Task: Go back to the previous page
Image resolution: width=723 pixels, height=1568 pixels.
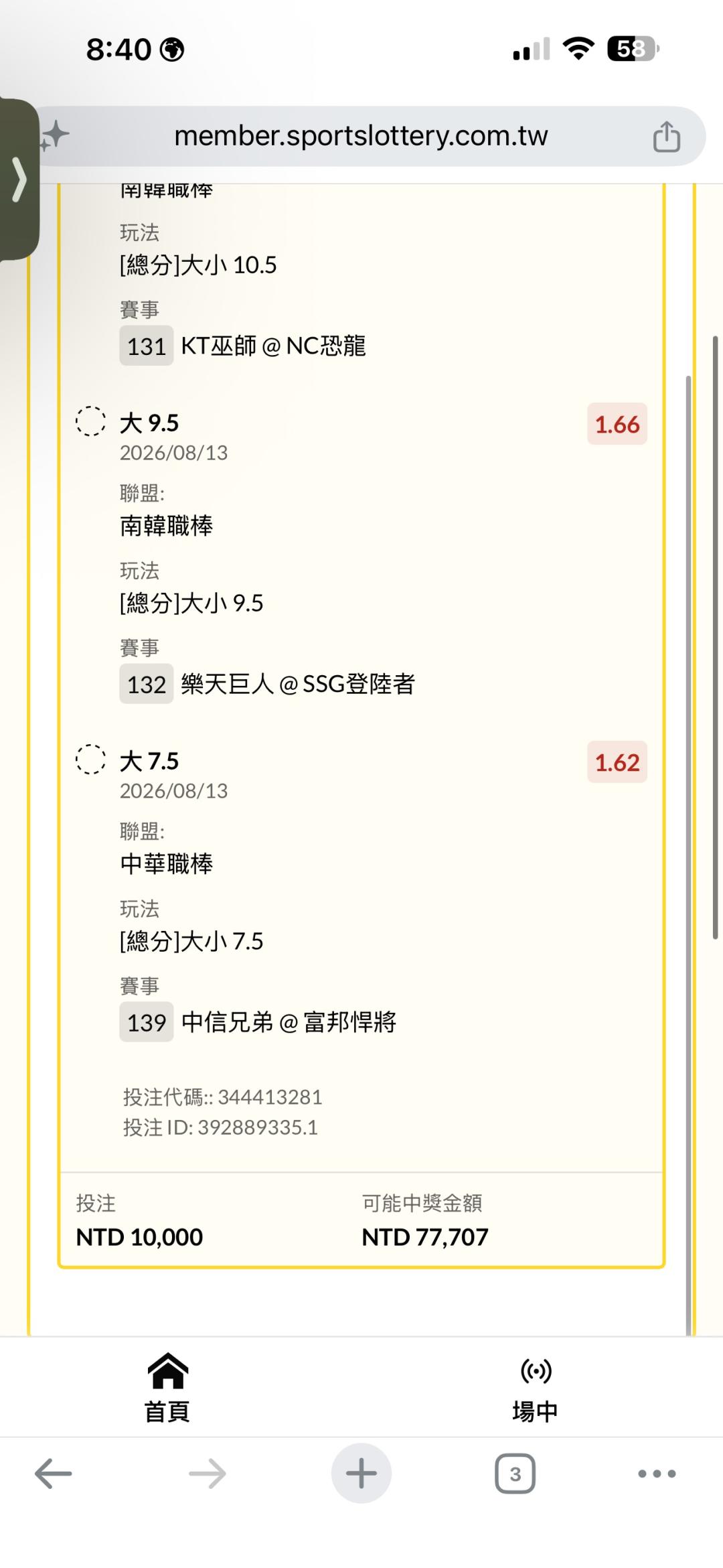Action: point(54,1474)
